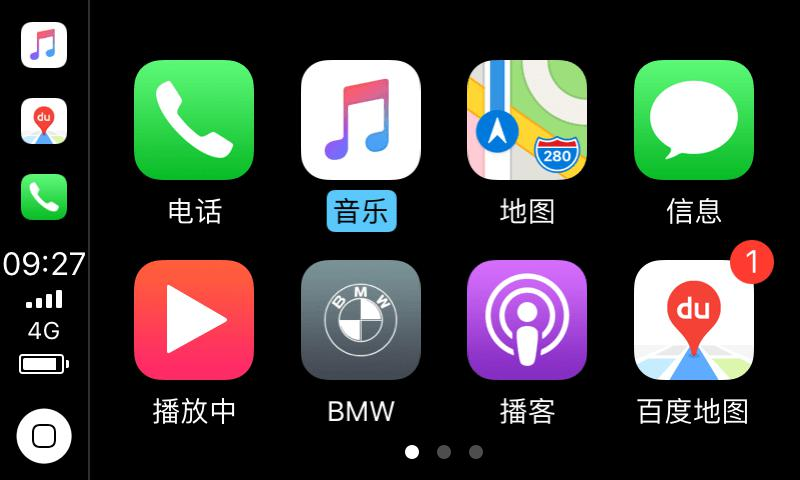800x480 pixels.
Task: Go to the second page dot
Action: click(x=444, y=452)
